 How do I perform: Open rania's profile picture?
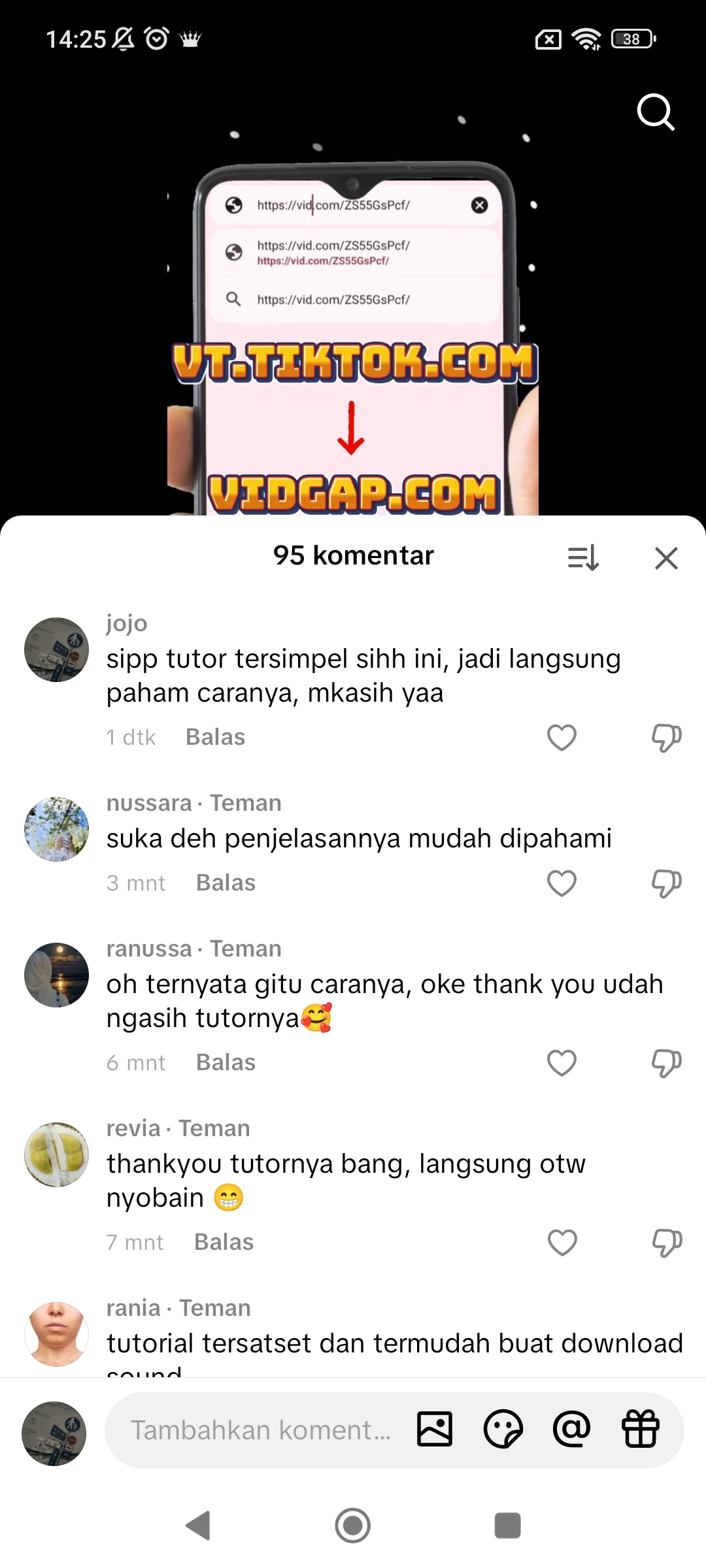(56, 1334)
